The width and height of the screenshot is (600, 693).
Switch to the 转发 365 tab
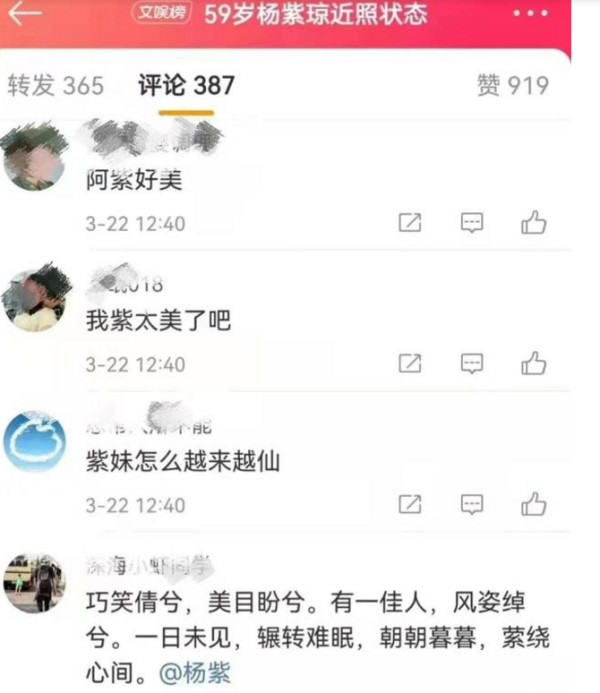55,86
